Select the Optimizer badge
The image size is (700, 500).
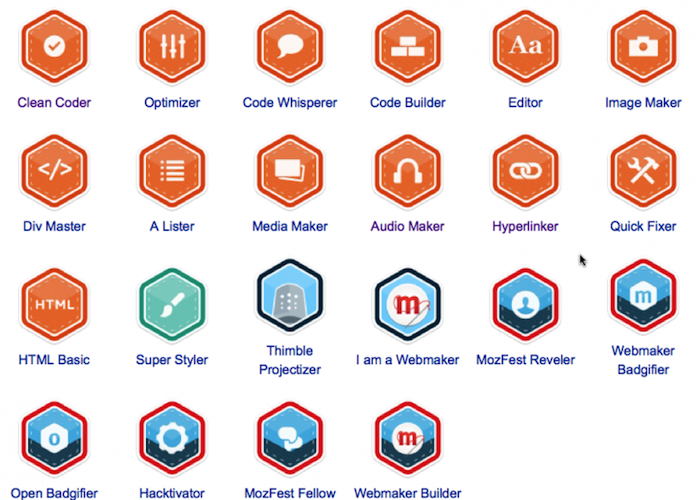tap(172, 46)
